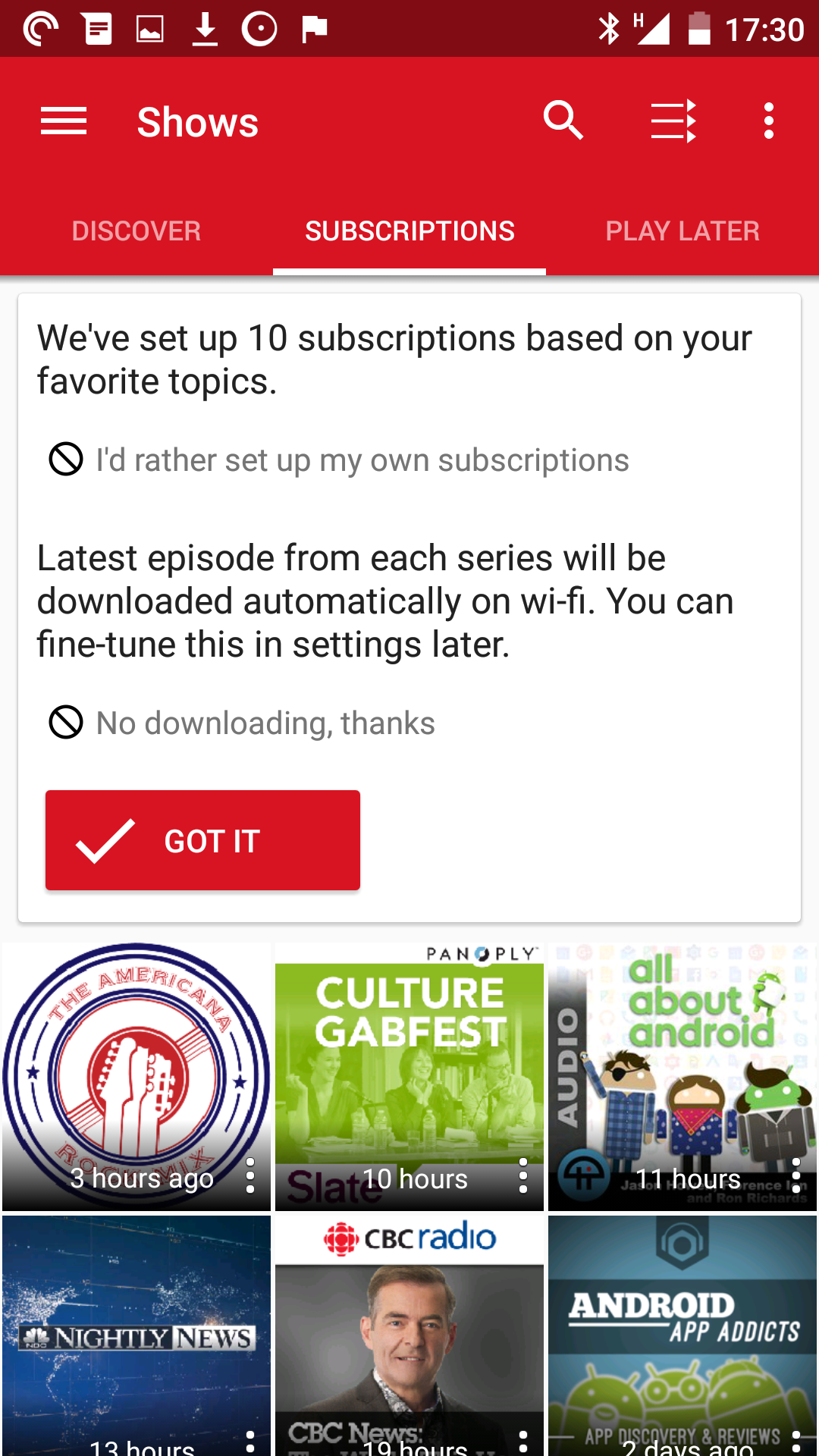Viewport: 819px width, 1456px height.
Task: Select "No downloading, thanks" option
Action: coord(242,723)
